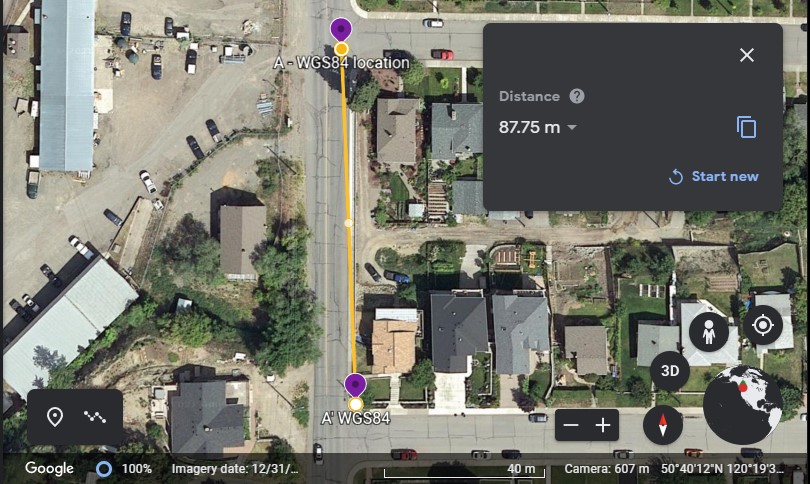The height and width of the screenshot is (484, 810).
Task: Switch the map to 3D view
Action: [x=670, y=371]
